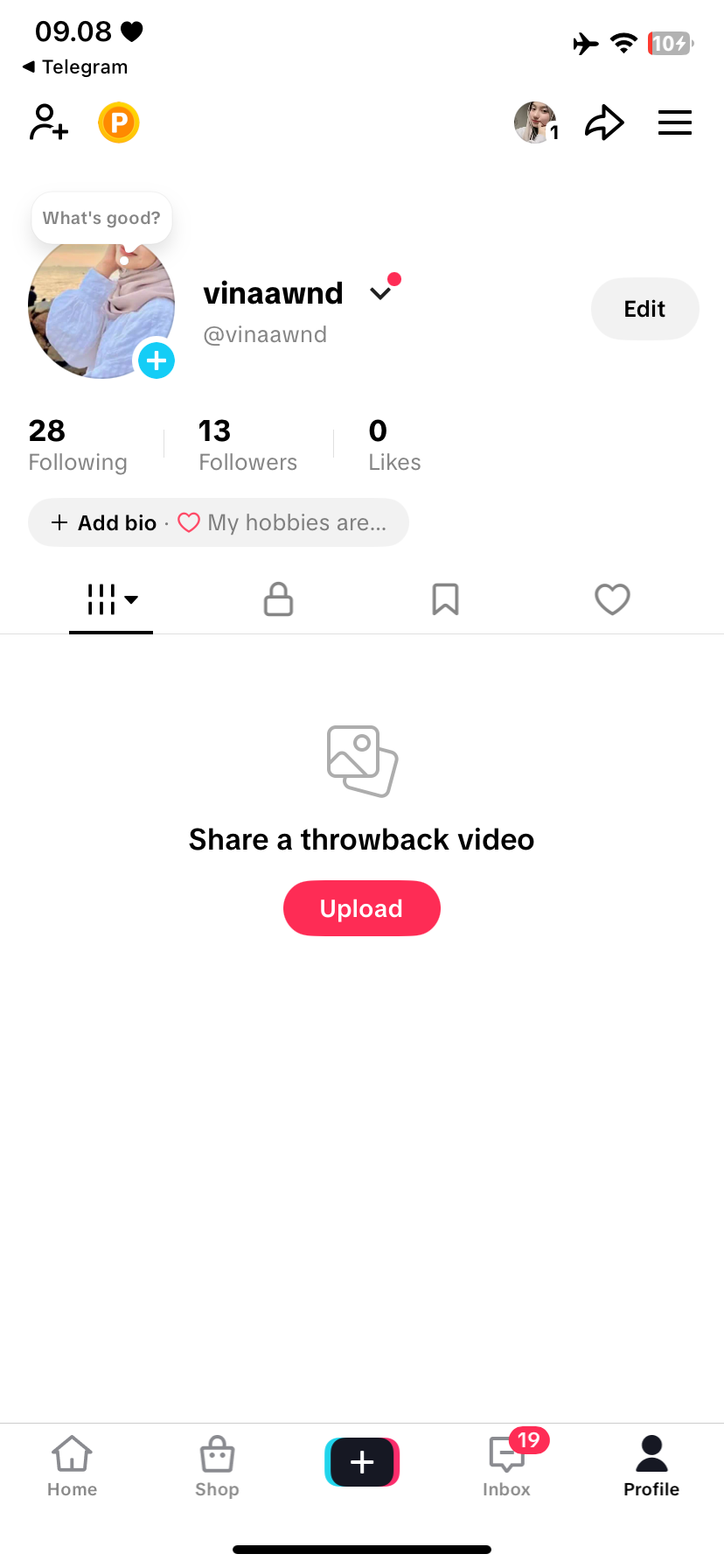
Task: Open the hamburger menu
Action: 674,122
